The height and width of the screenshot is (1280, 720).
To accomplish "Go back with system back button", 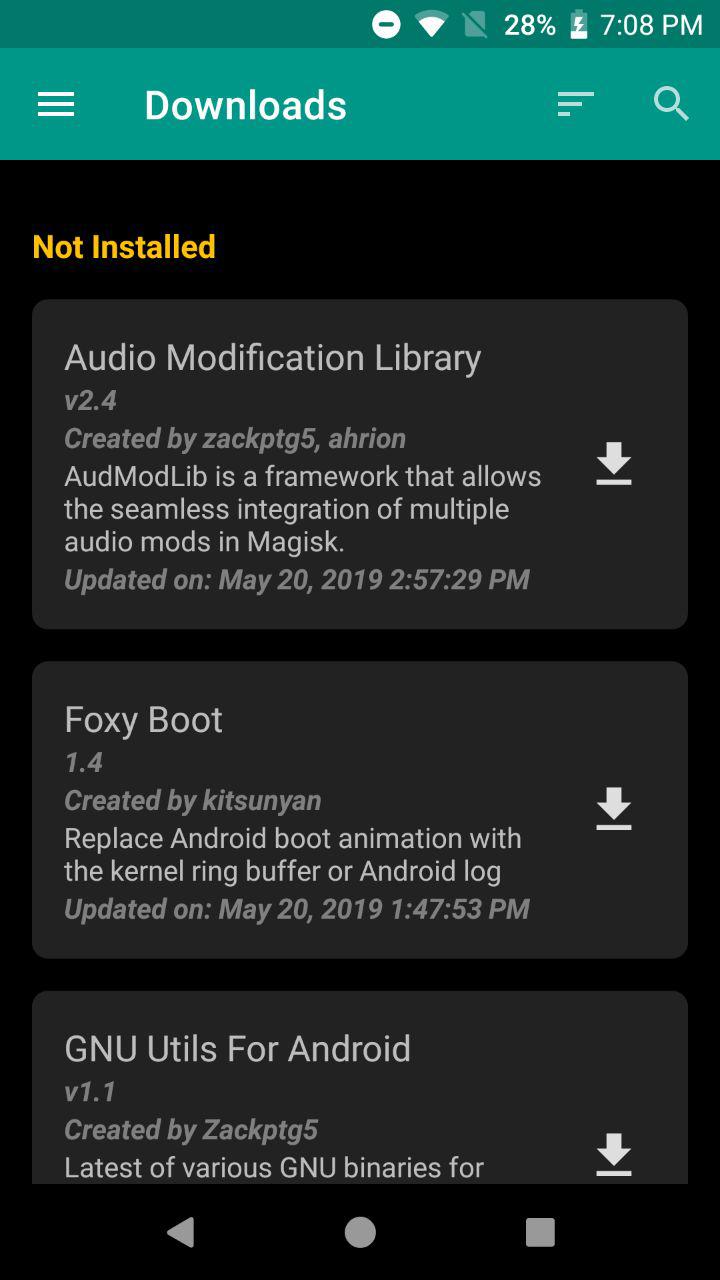I will tap(181, 1232).
